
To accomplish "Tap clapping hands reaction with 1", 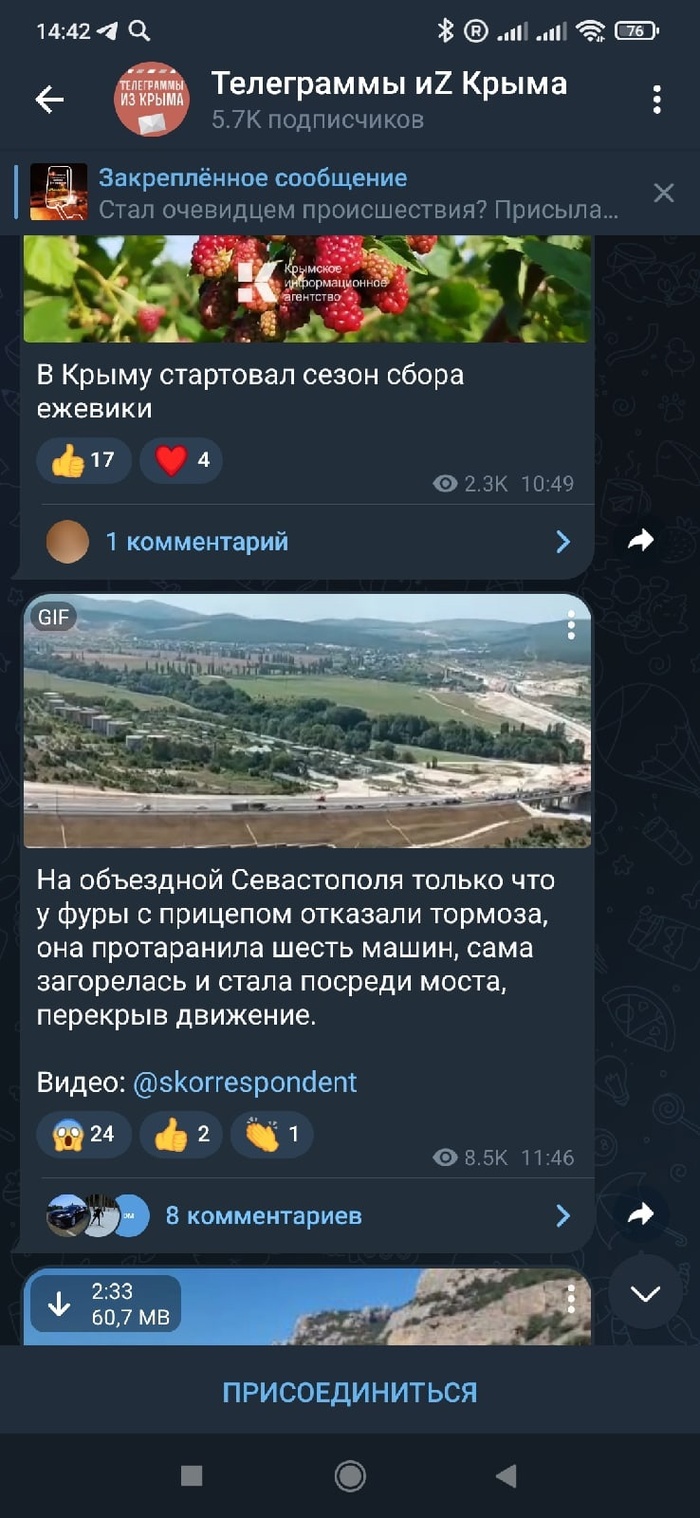I will [x=272, y=1134].
